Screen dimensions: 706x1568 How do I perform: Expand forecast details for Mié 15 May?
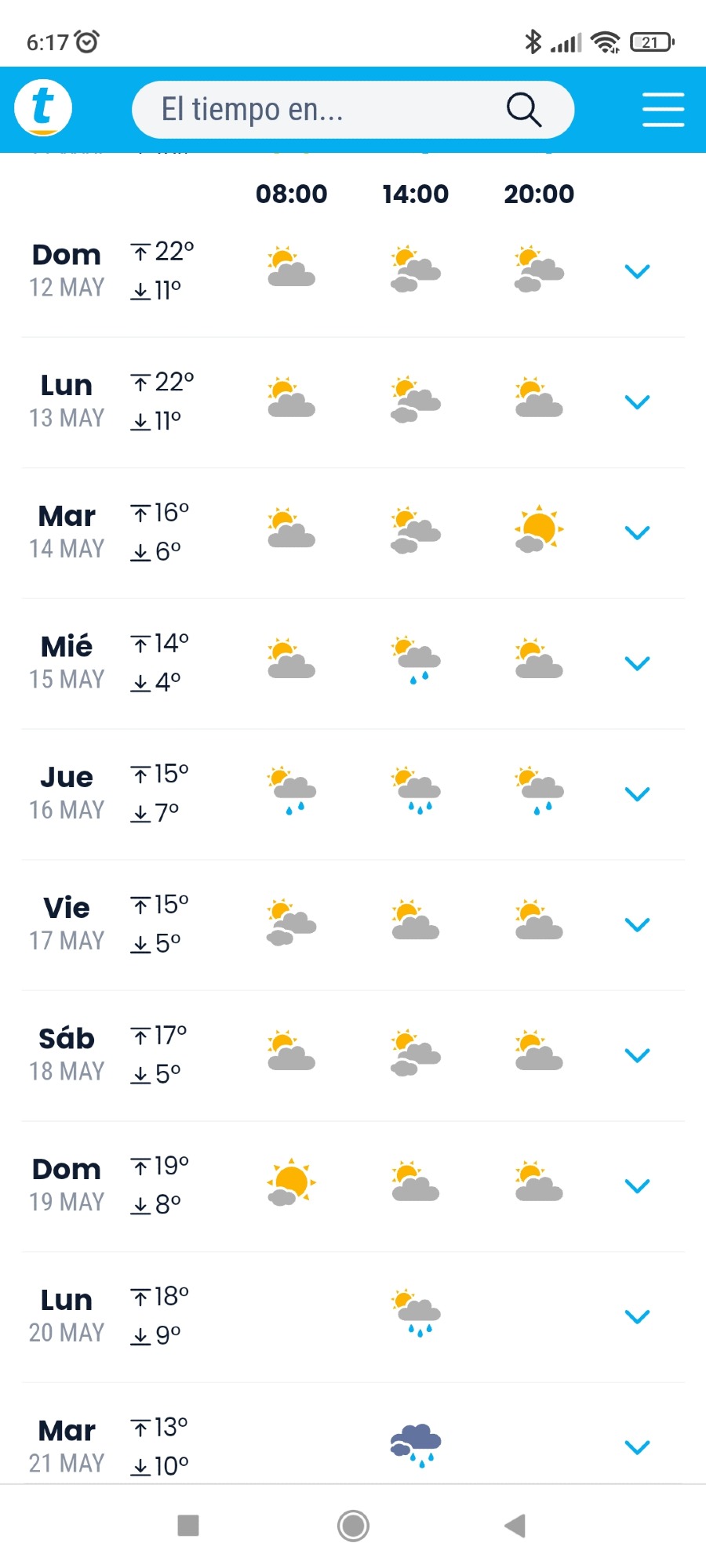(637, 663)
